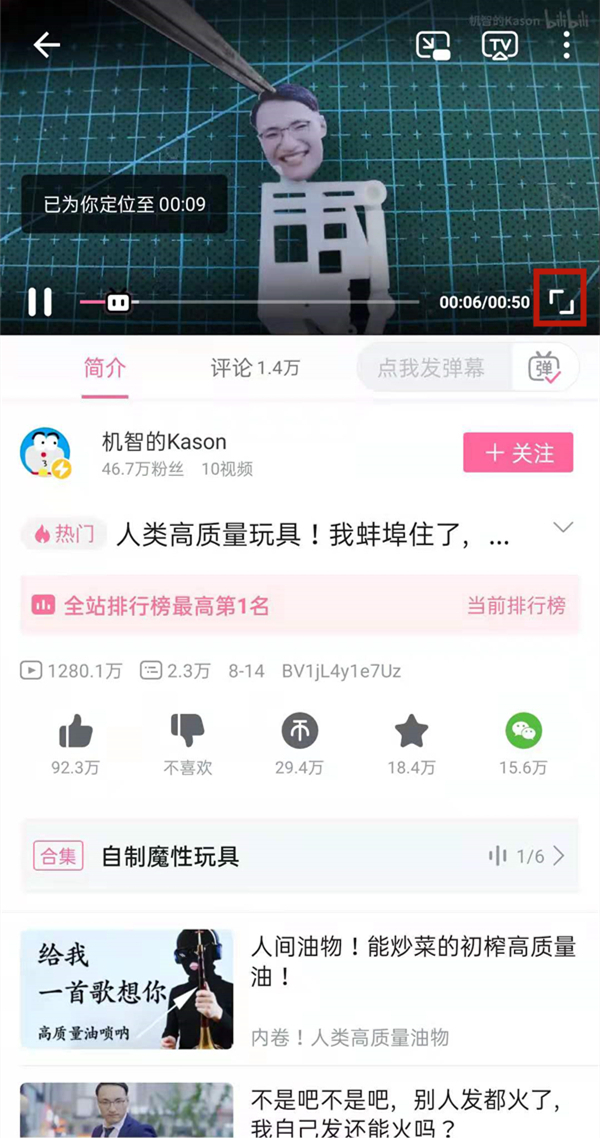Give coins to this video
This screenshot has height=1138, width=600.
point(299,733)
